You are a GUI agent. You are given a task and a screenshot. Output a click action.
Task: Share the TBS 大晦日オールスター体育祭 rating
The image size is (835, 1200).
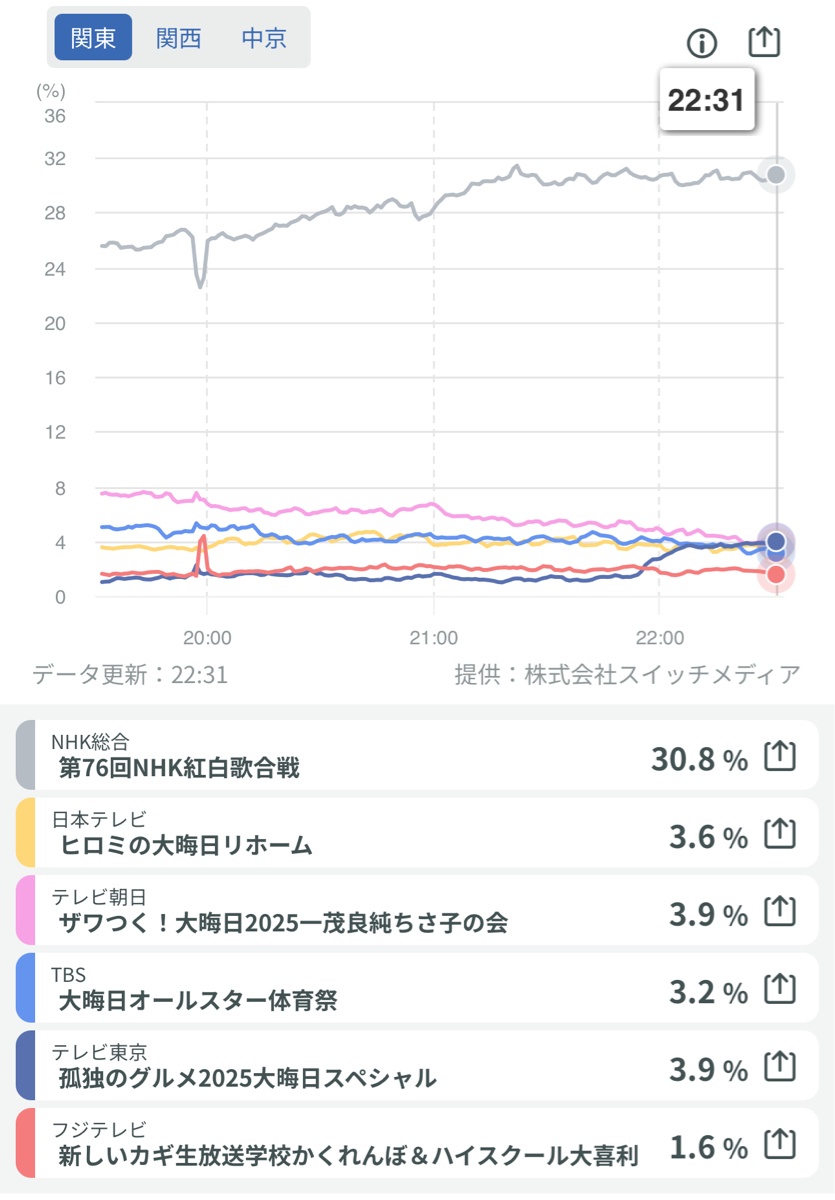pyautogui.click(x=780, y=989)
